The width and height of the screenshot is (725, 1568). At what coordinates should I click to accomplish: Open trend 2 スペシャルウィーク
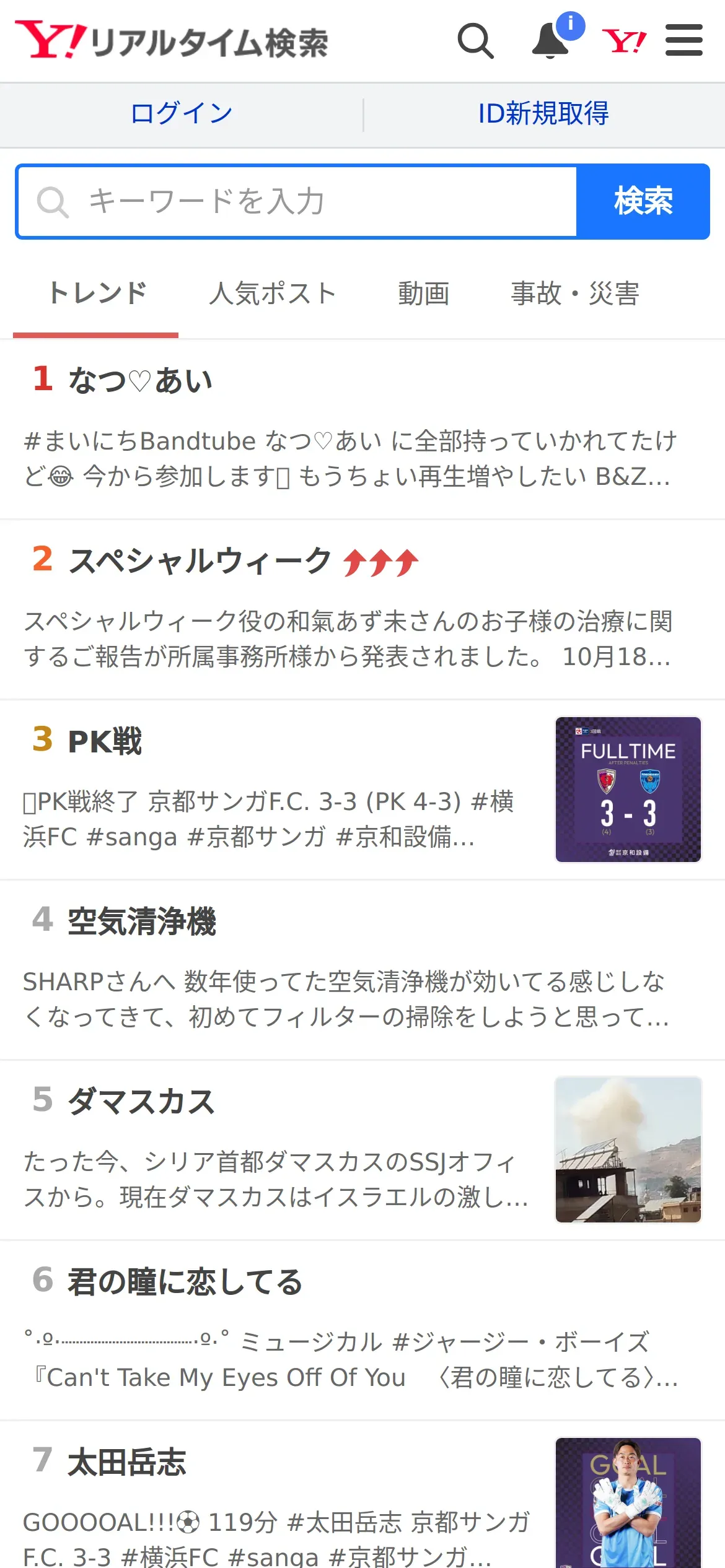(x=362, y=610)
